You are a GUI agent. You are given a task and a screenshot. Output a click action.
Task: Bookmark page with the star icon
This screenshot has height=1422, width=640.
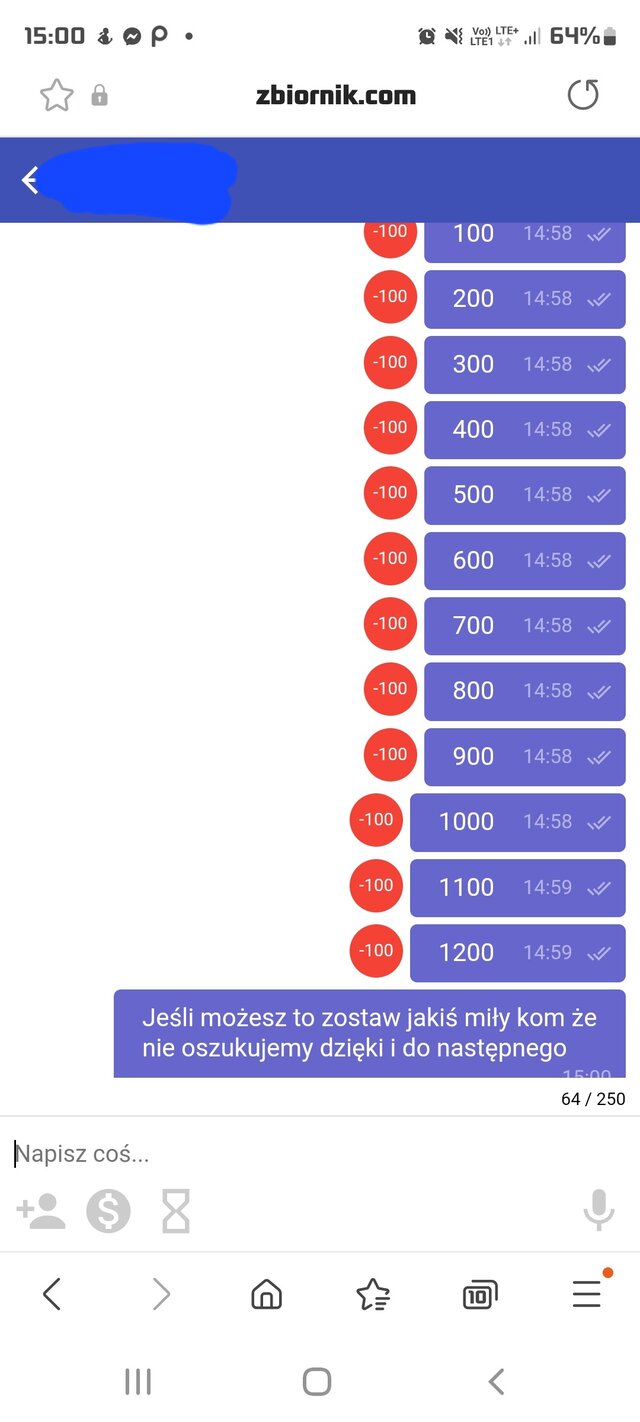pyautogui.click(x=57, y=96)
